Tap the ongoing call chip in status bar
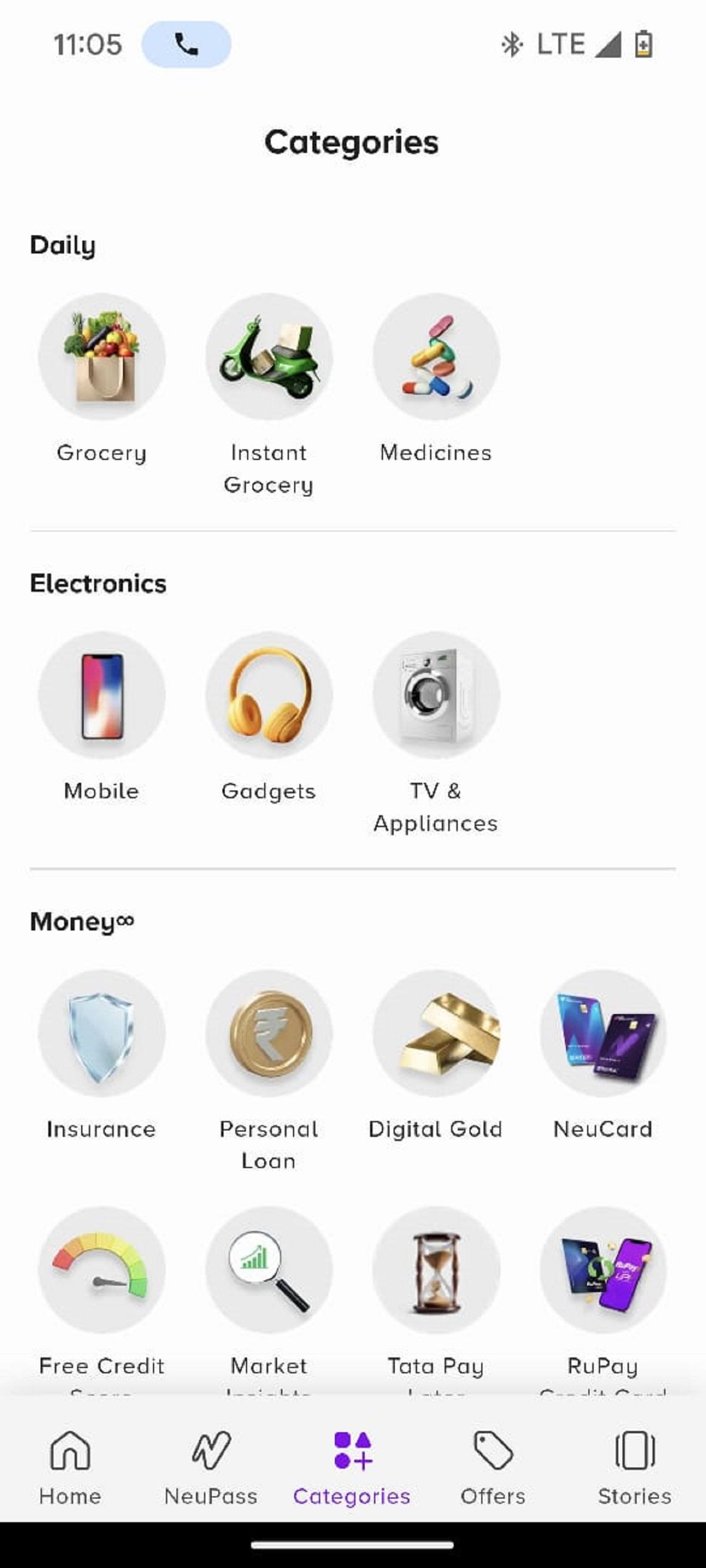The image size is (706, 1568). [187, 45]
